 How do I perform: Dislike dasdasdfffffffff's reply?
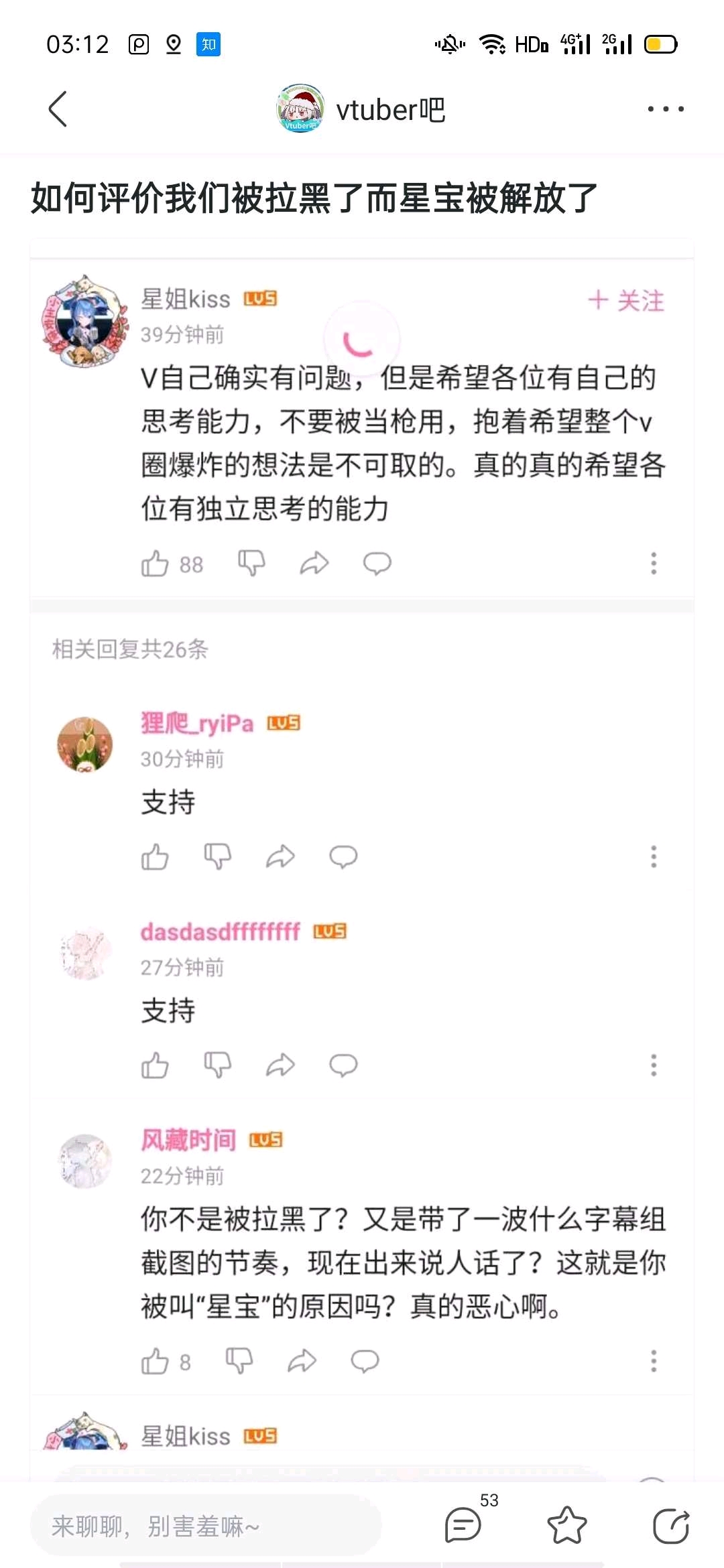coord(217,1065)
